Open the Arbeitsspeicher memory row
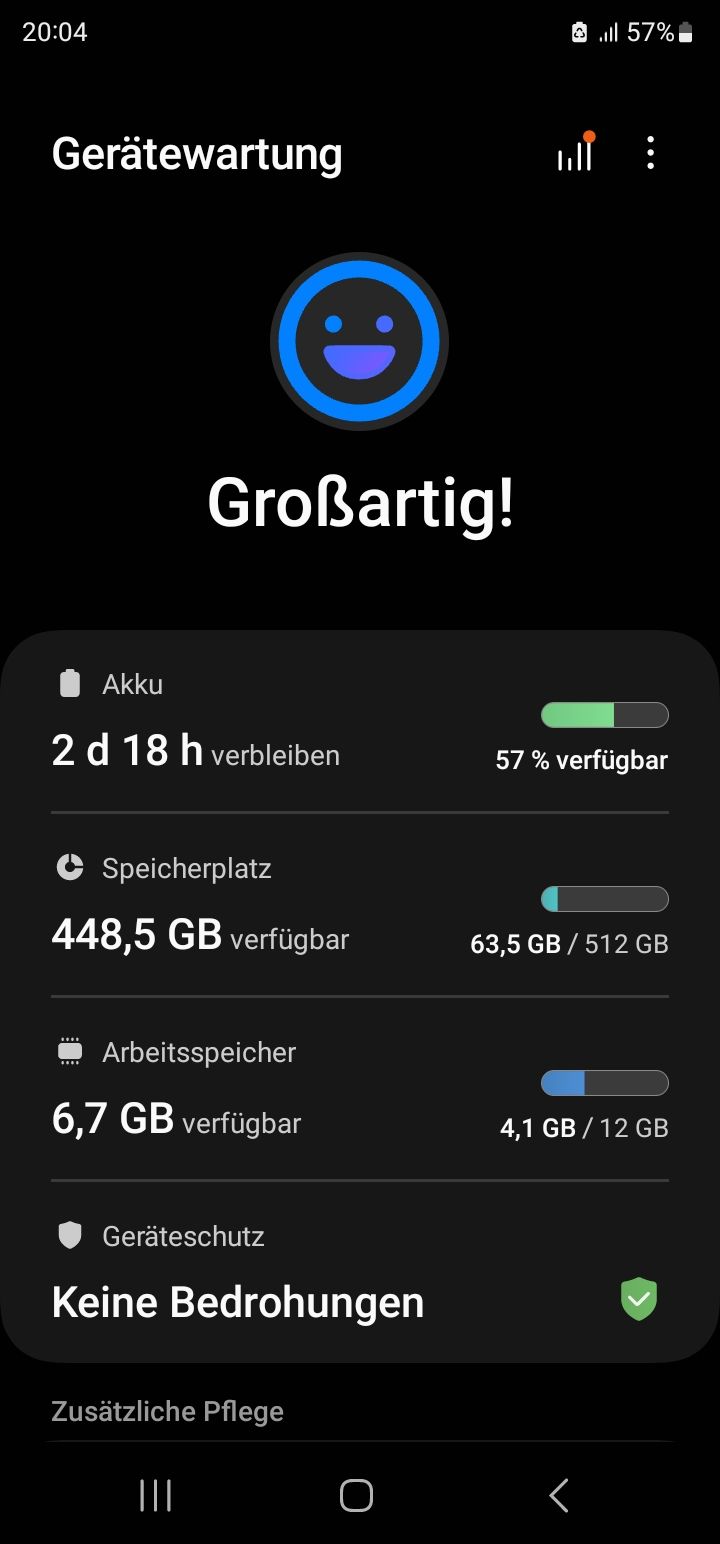Viewport: 720px width, 1544px height. 360,1091
